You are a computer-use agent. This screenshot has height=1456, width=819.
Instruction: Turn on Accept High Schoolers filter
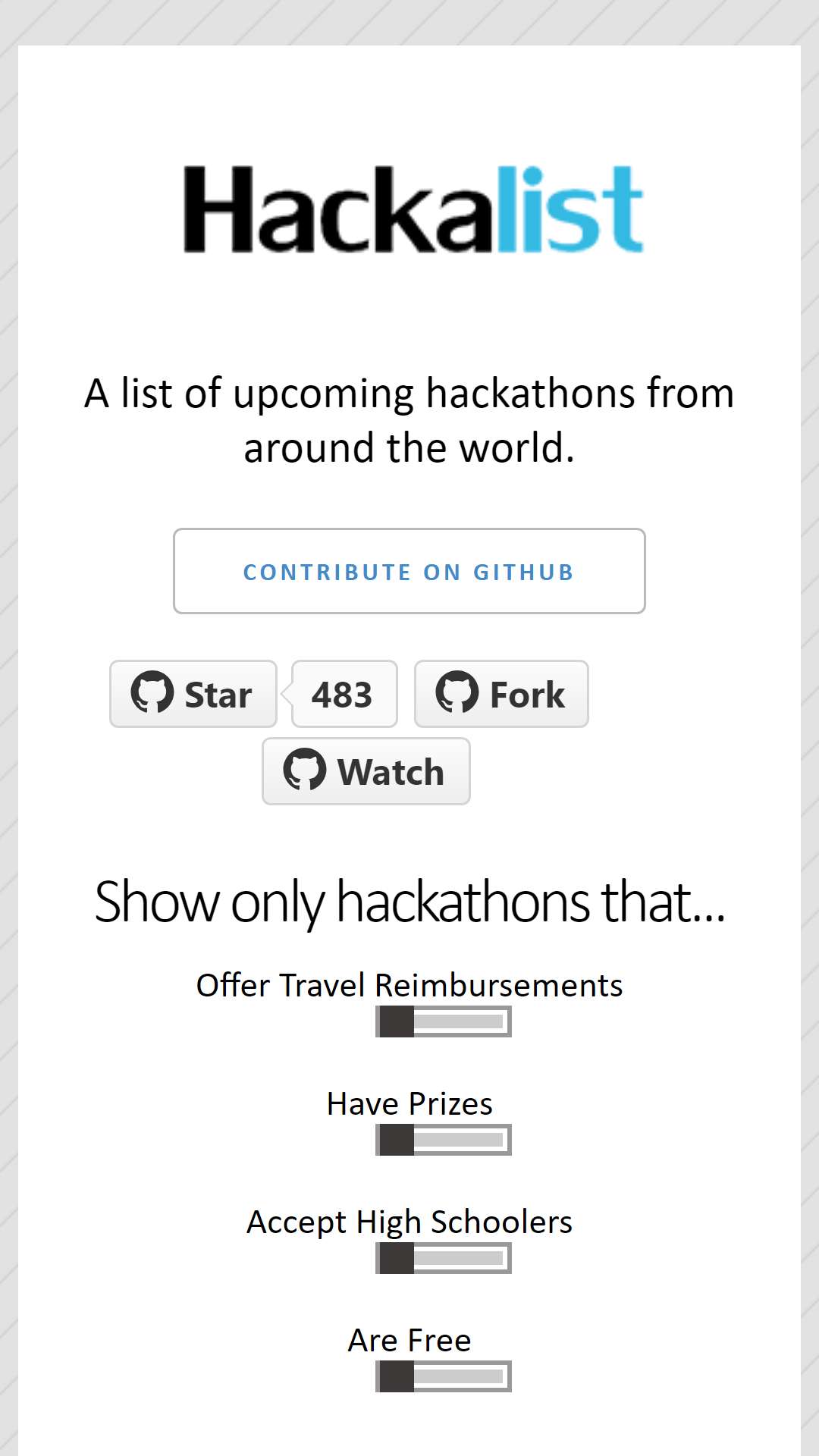tap(444, 1258)
